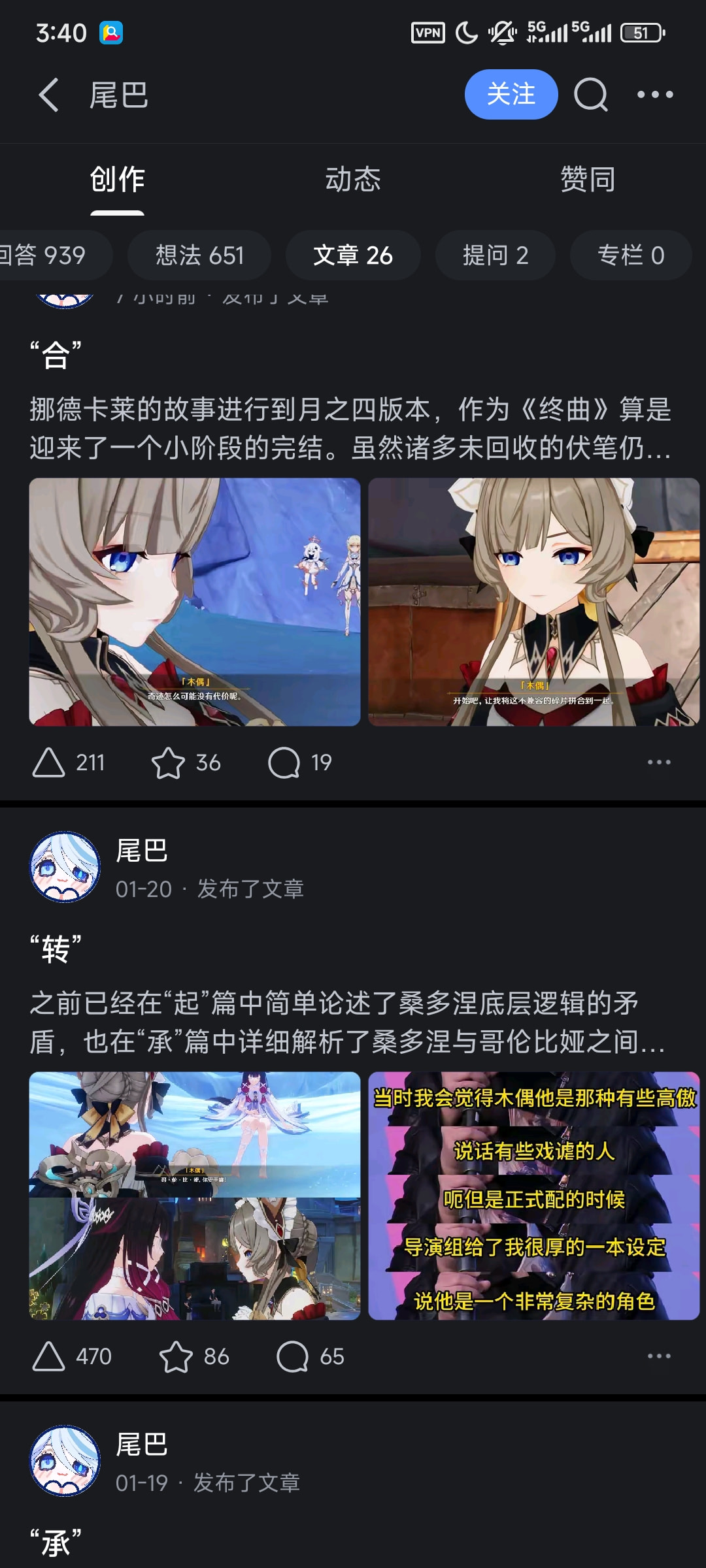Select the 创作 tab
706x1568 pixels.
click(117, 179)
